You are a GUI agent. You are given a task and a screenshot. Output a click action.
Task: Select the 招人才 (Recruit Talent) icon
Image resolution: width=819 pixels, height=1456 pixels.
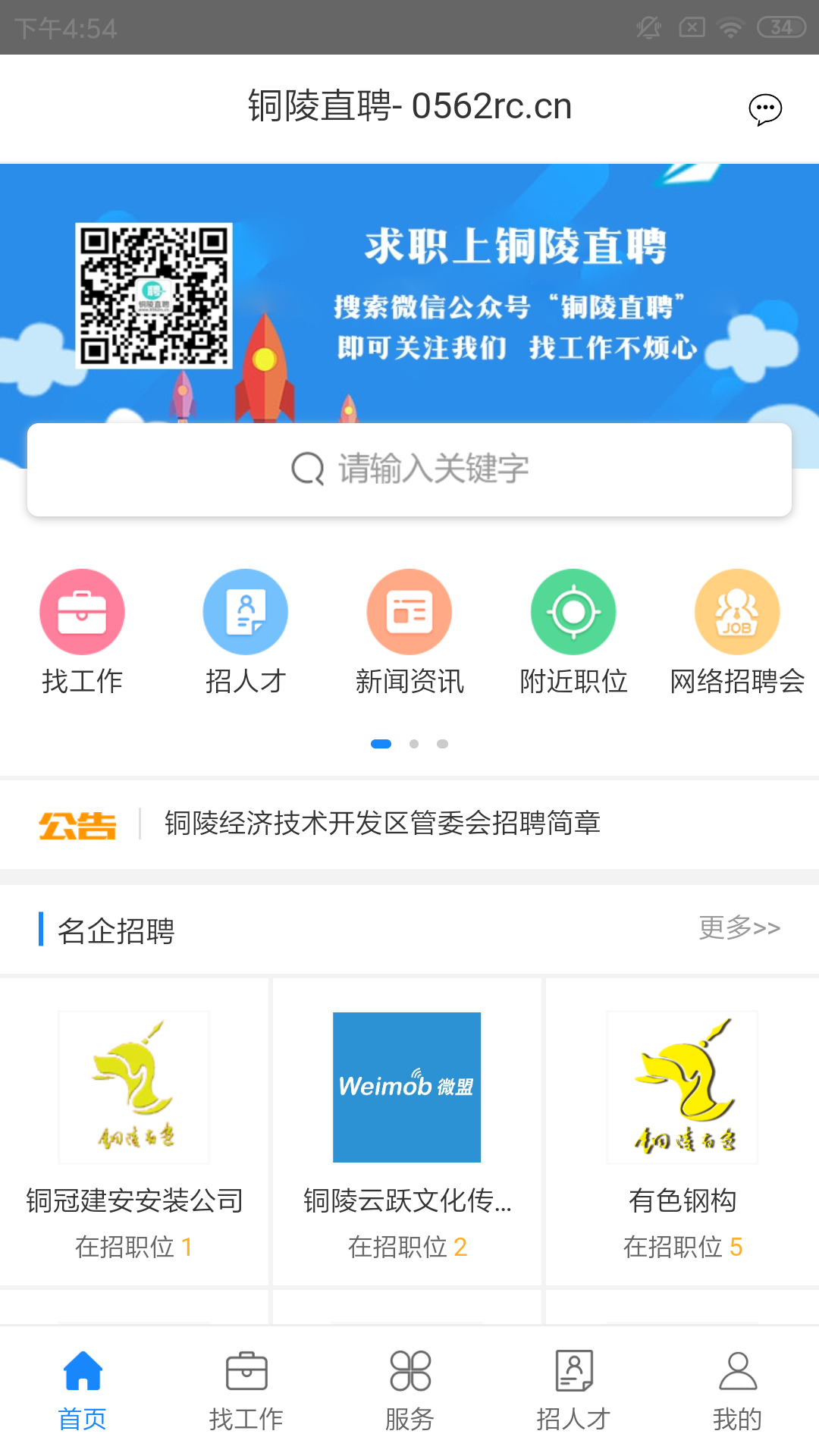(x=246, y=611)
